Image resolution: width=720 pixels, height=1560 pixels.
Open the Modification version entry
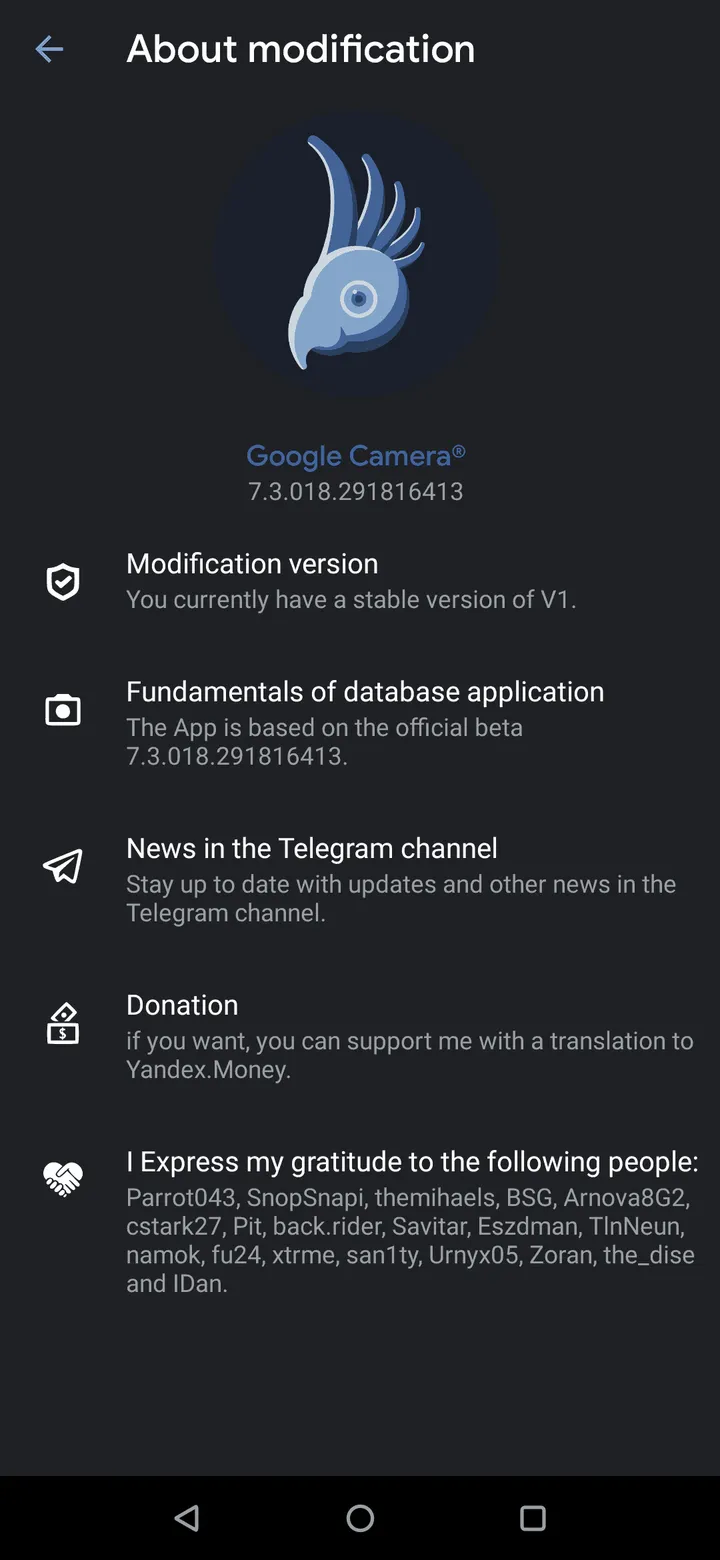click(x=252, y=563)
